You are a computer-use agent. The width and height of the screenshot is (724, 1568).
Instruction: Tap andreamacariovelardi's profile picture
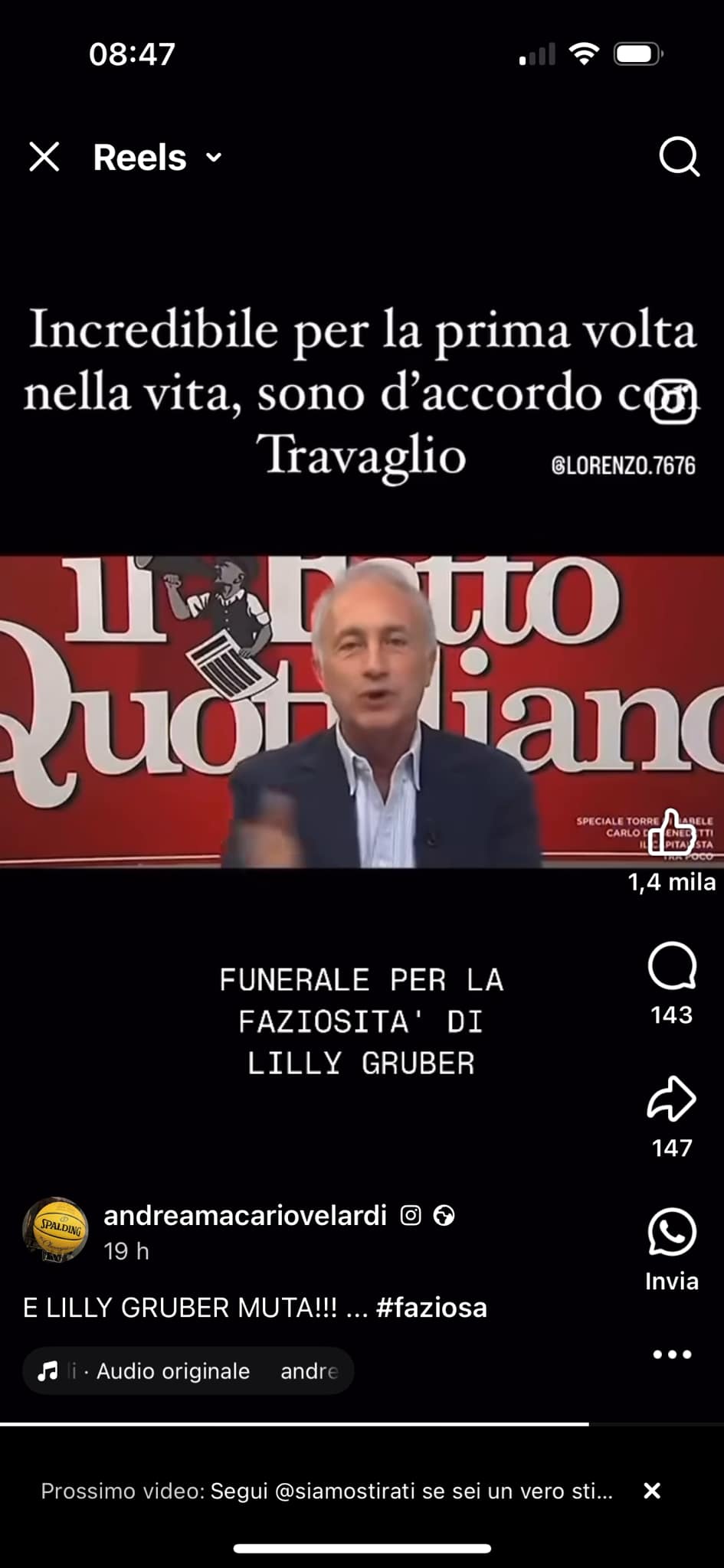pyautogui.click(x=55, y=1230)
